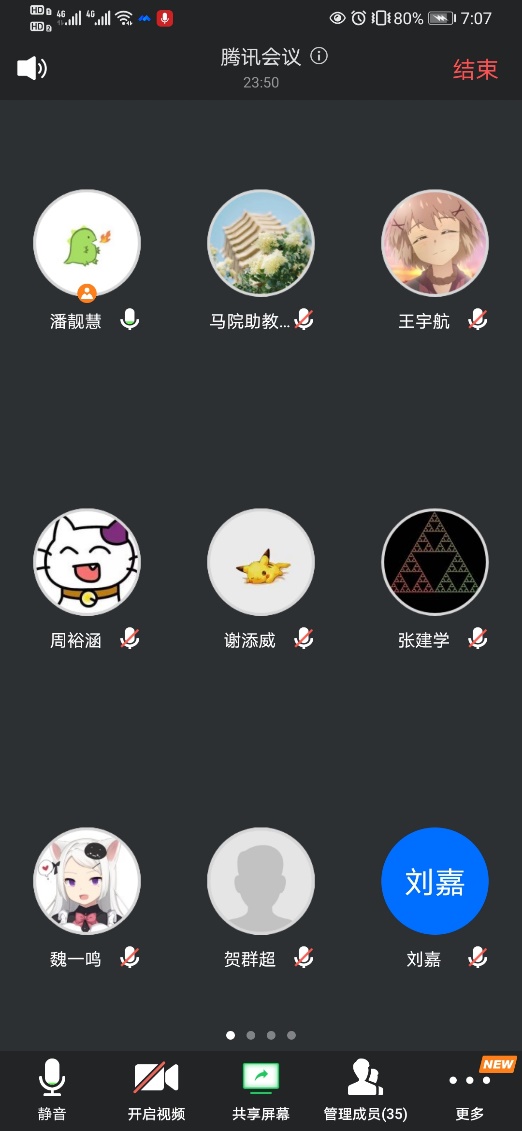
Task: Select participant 魏一鸣's avatar
Action: [87, 881]
